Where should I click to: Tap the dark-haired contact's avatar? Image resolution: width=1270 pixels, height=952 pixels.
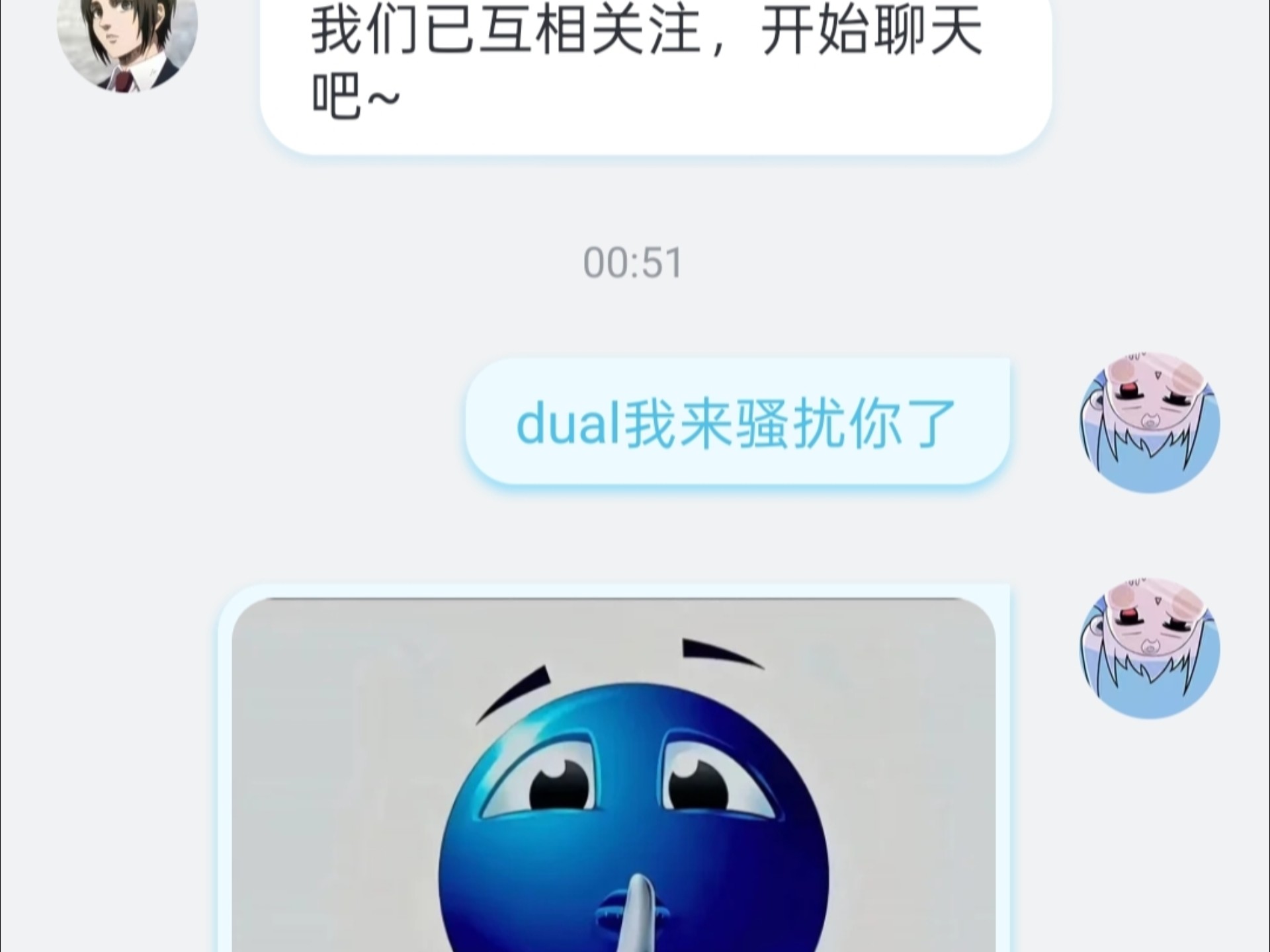pyautogui.click(x=128, y=40)
